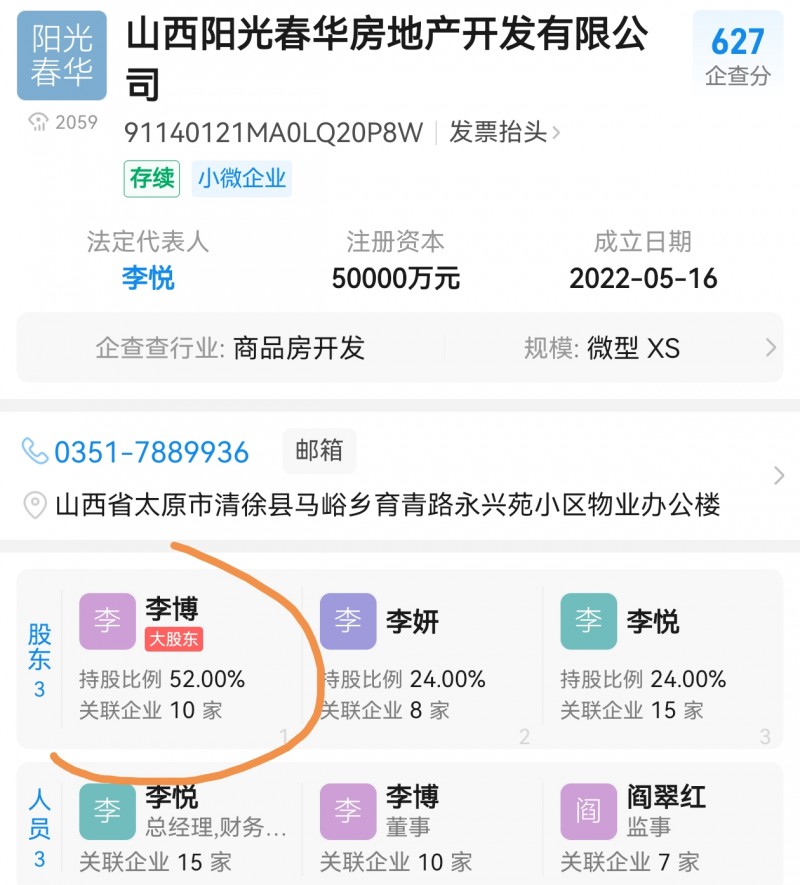Open the right arrow on the 企查查行业 row

[771, 347]
